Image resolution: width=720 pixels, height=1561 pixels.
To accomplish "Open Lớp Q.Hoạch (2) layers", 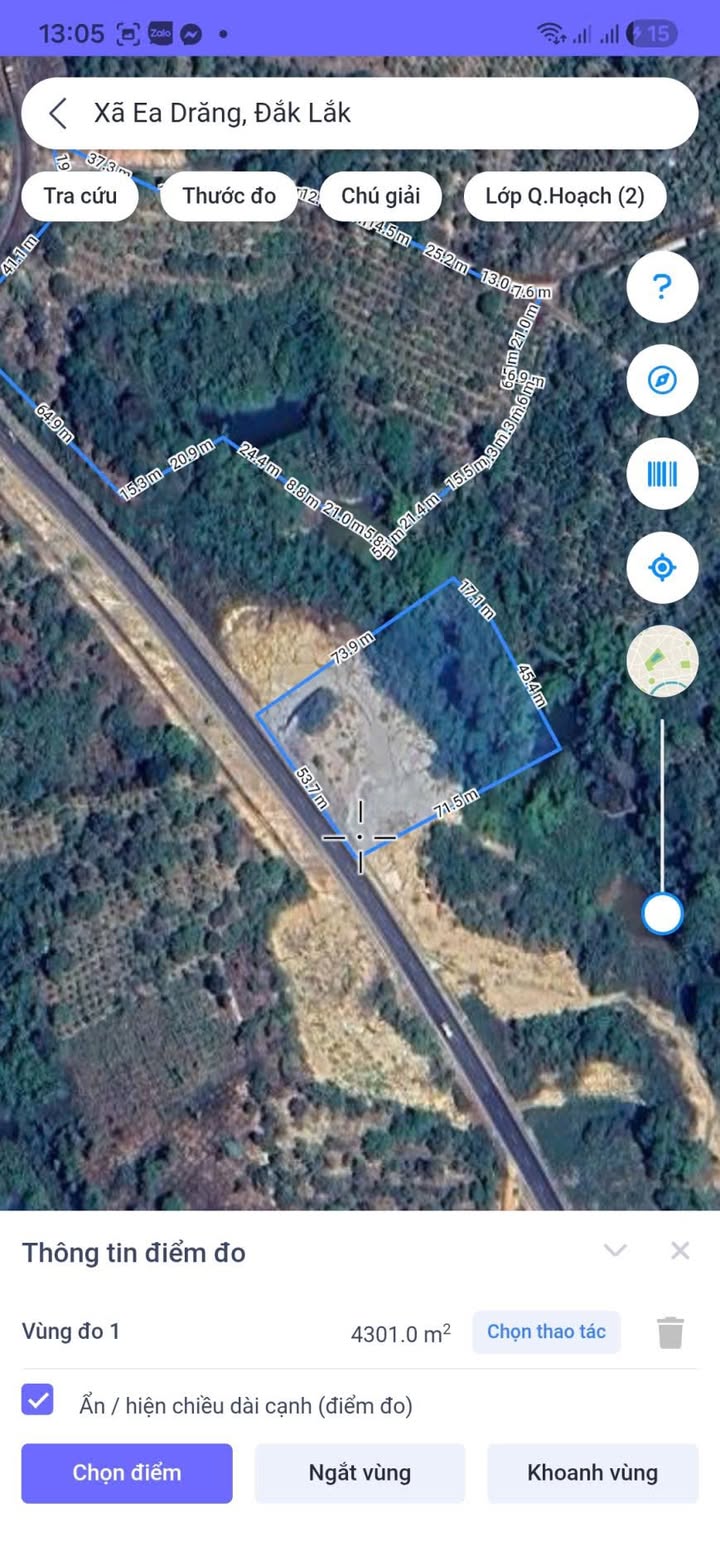I will (565, 196).
